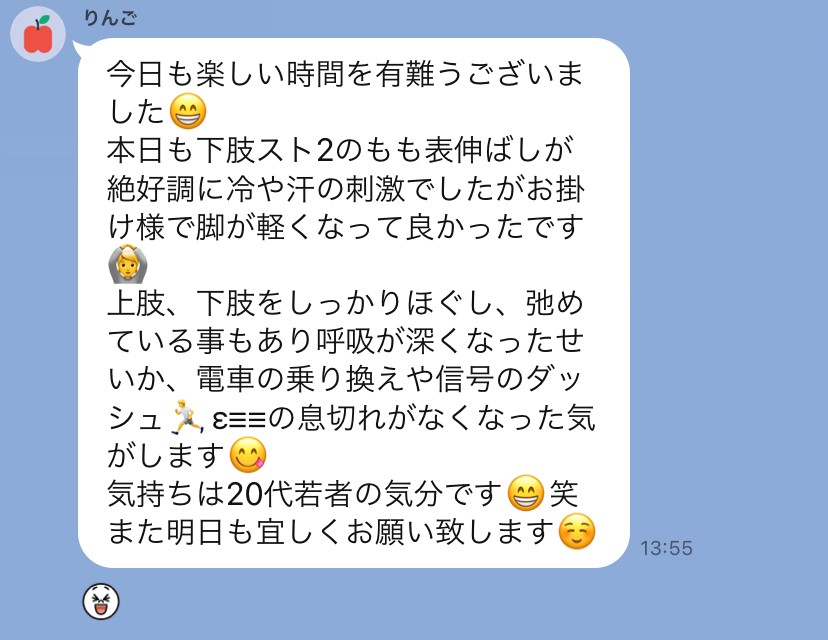
Task: Open りんご's profile picture
Action: tap(38, 36)
